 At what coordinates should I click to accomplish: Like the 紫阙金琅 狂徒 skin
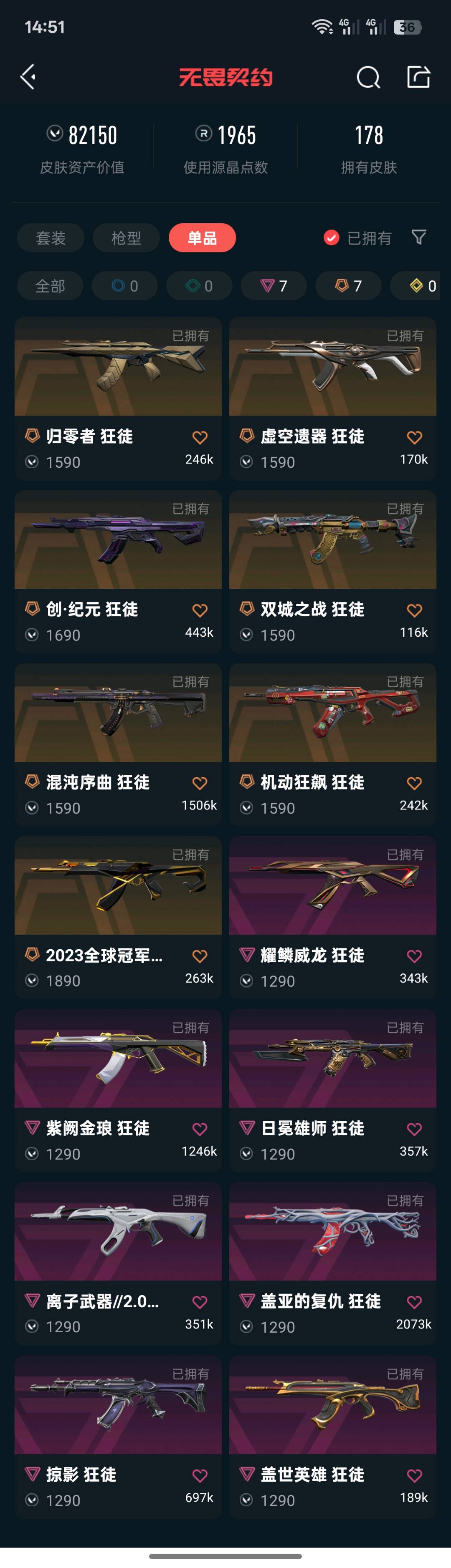(x=200, y=1129)
